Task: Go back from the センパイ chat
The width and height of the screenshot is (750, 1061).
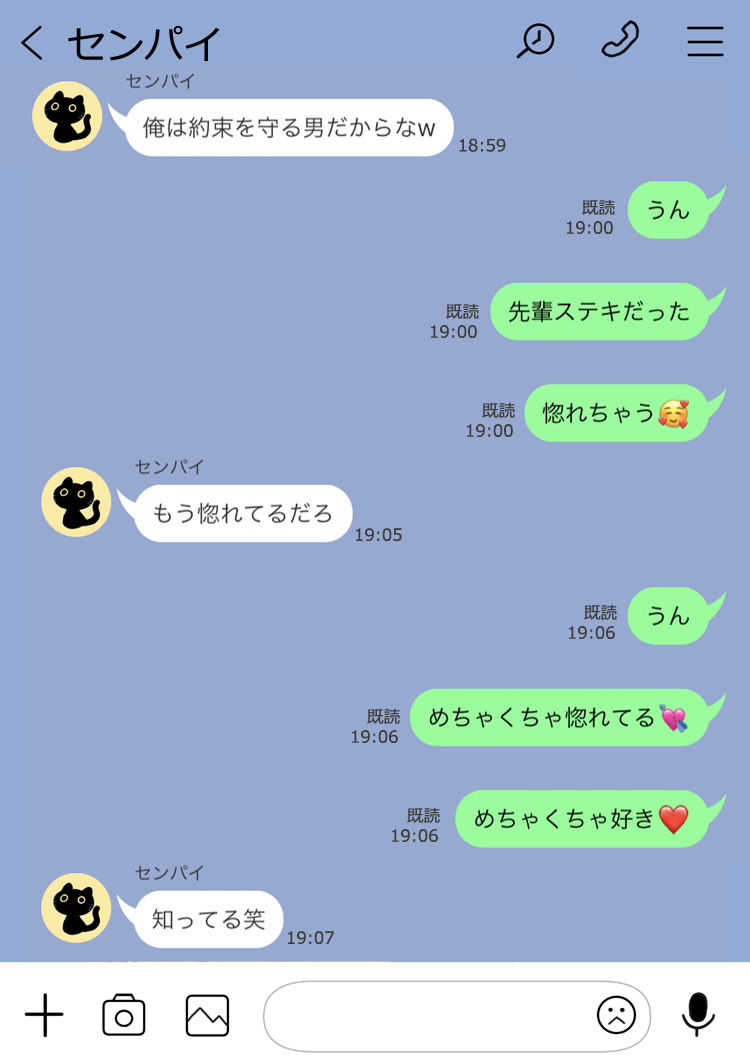Action: coord(33,43)
